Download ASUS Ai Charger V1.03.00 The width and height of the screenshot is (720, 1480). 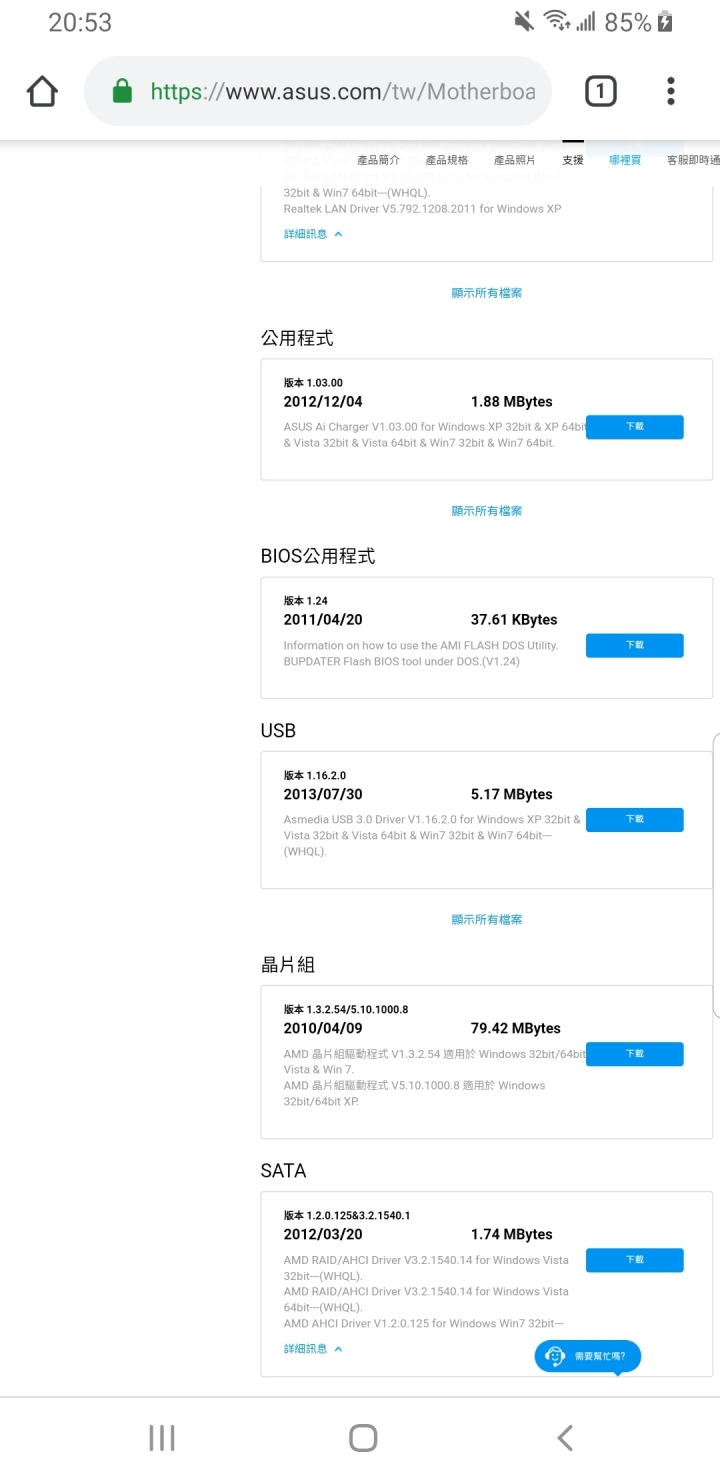(634, 427)
